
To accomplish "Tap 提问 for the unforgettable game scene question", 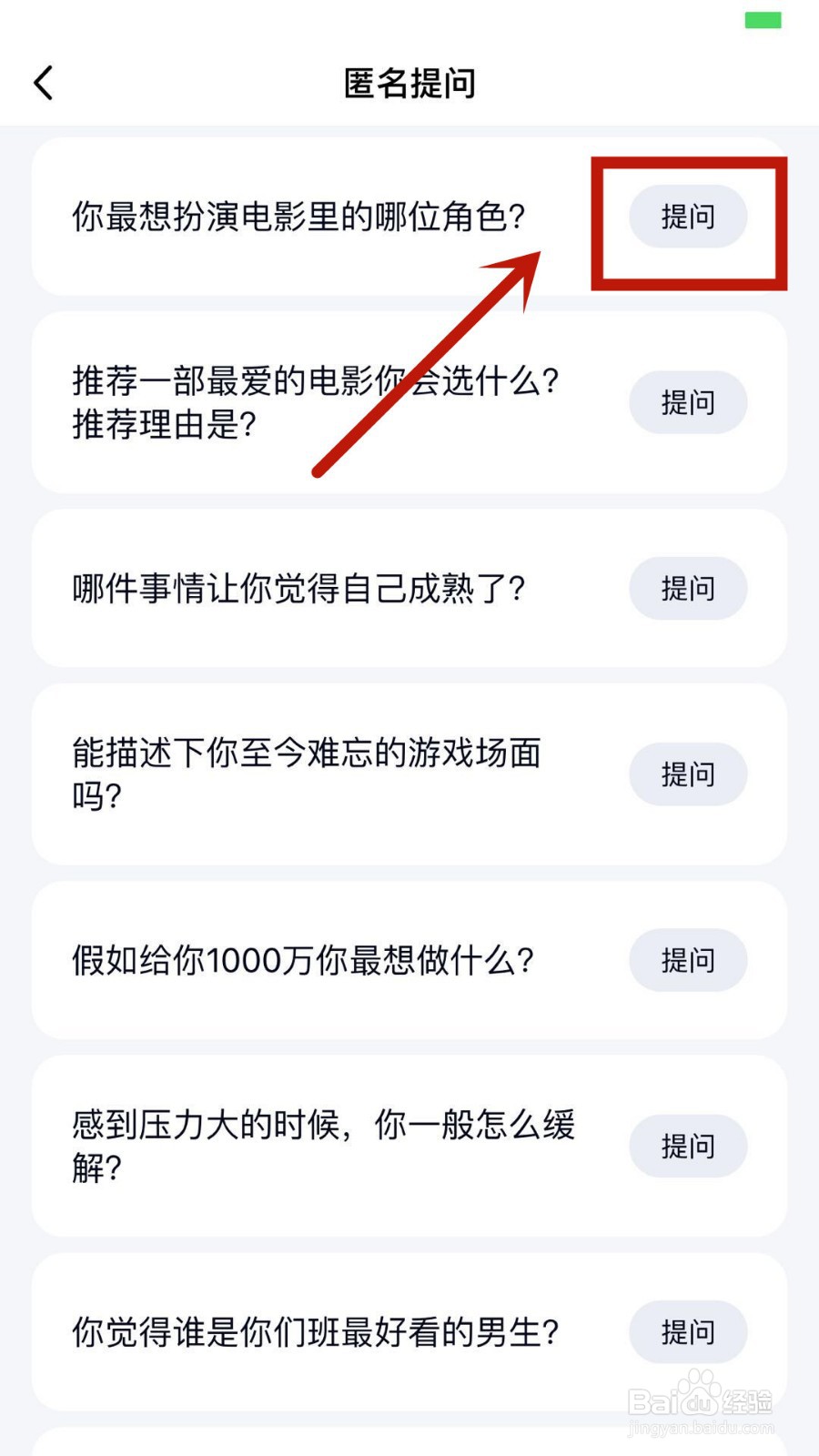I will pos(688,774).
